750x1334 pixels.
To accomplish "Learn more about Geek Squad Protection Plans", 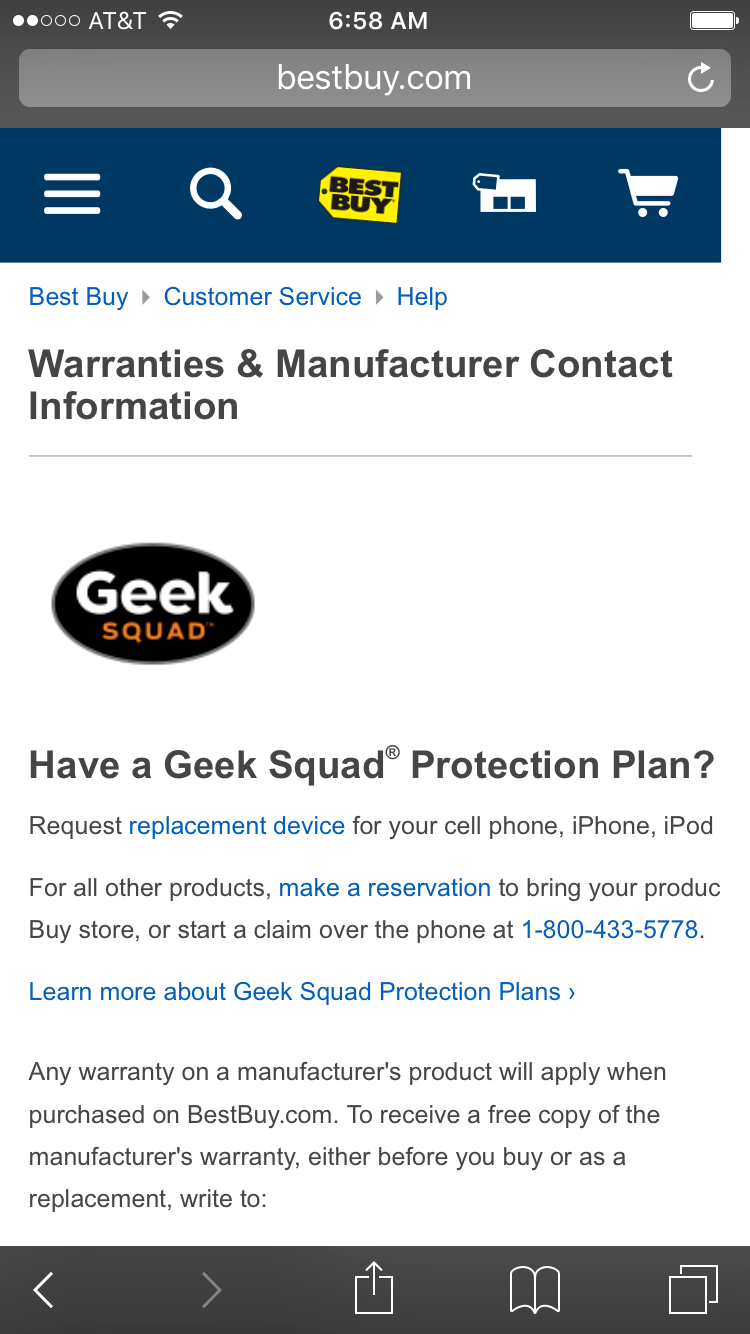I will tap(302, 992).
